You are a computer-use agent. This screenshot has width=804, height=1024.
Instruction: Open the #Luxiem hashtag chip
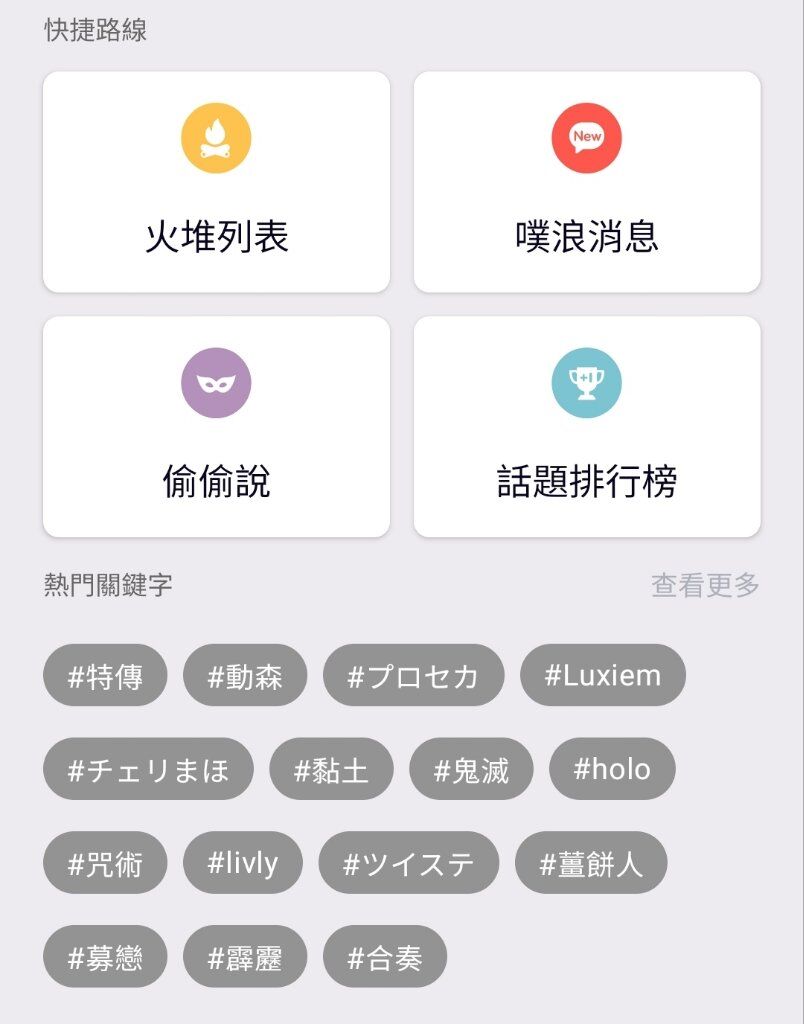602,676
